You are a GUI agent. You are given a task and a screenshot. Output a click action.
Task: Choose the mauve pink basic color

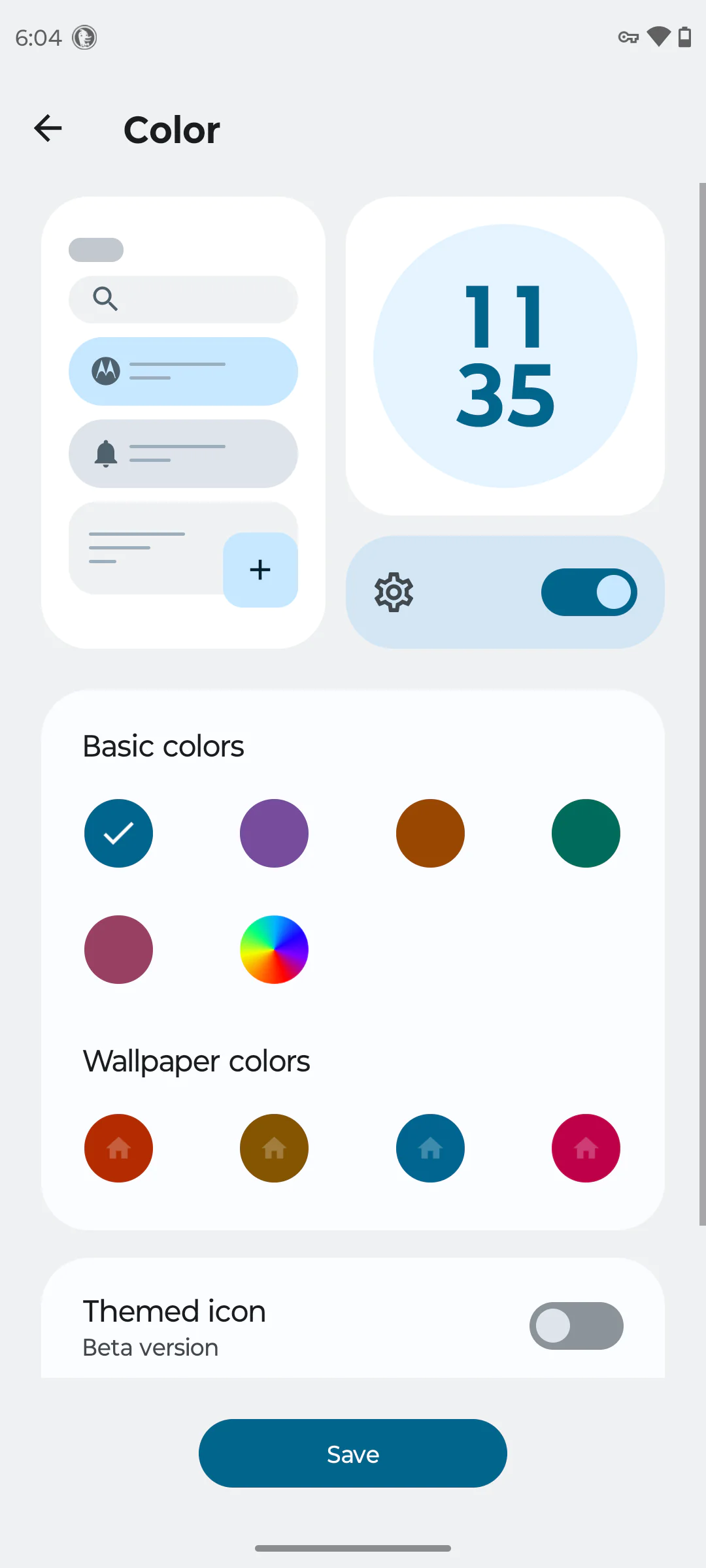(118, 949)
